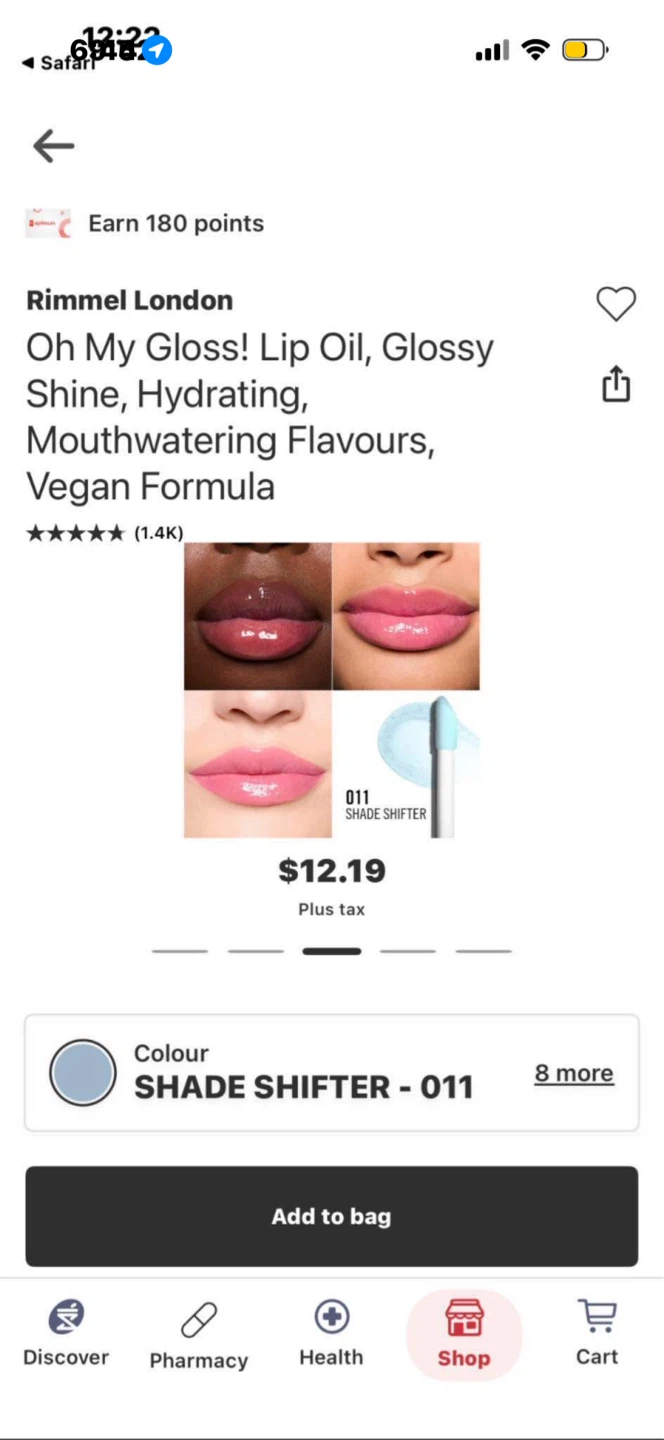Share this Rimmel London product

(616, 384)
